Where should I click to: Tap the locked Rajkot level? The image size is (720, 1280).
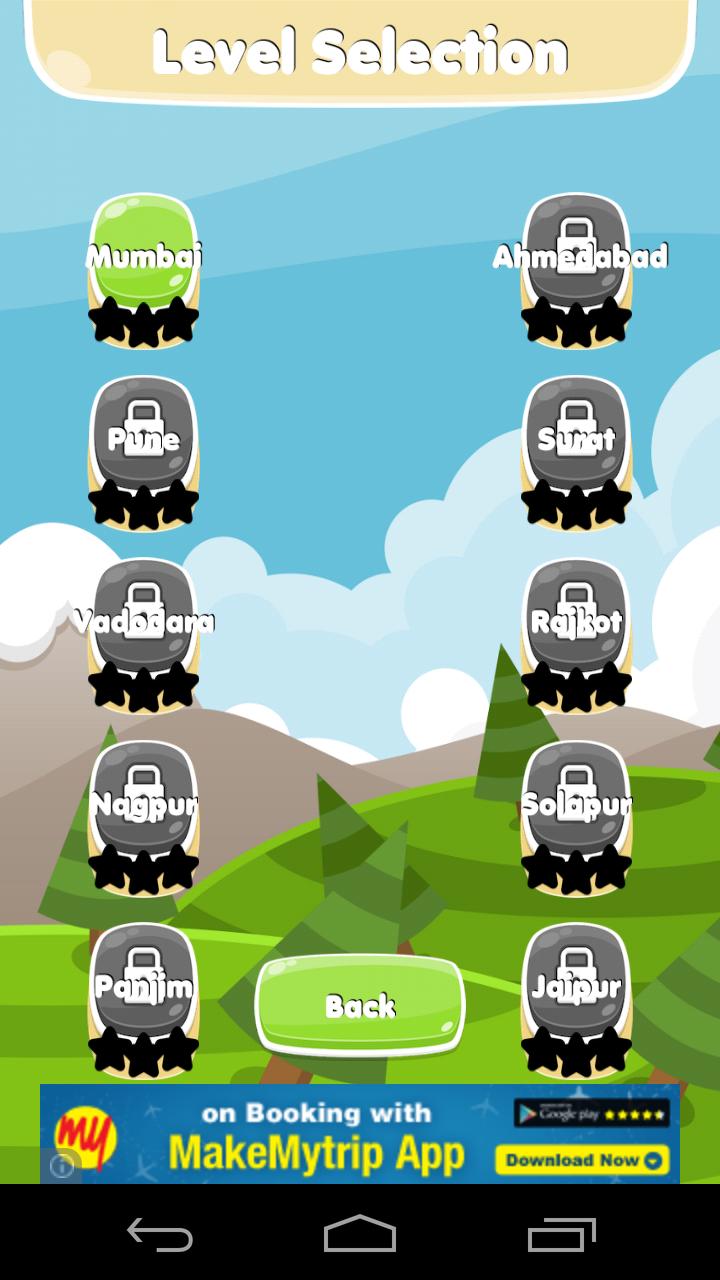tap(576, 621)
